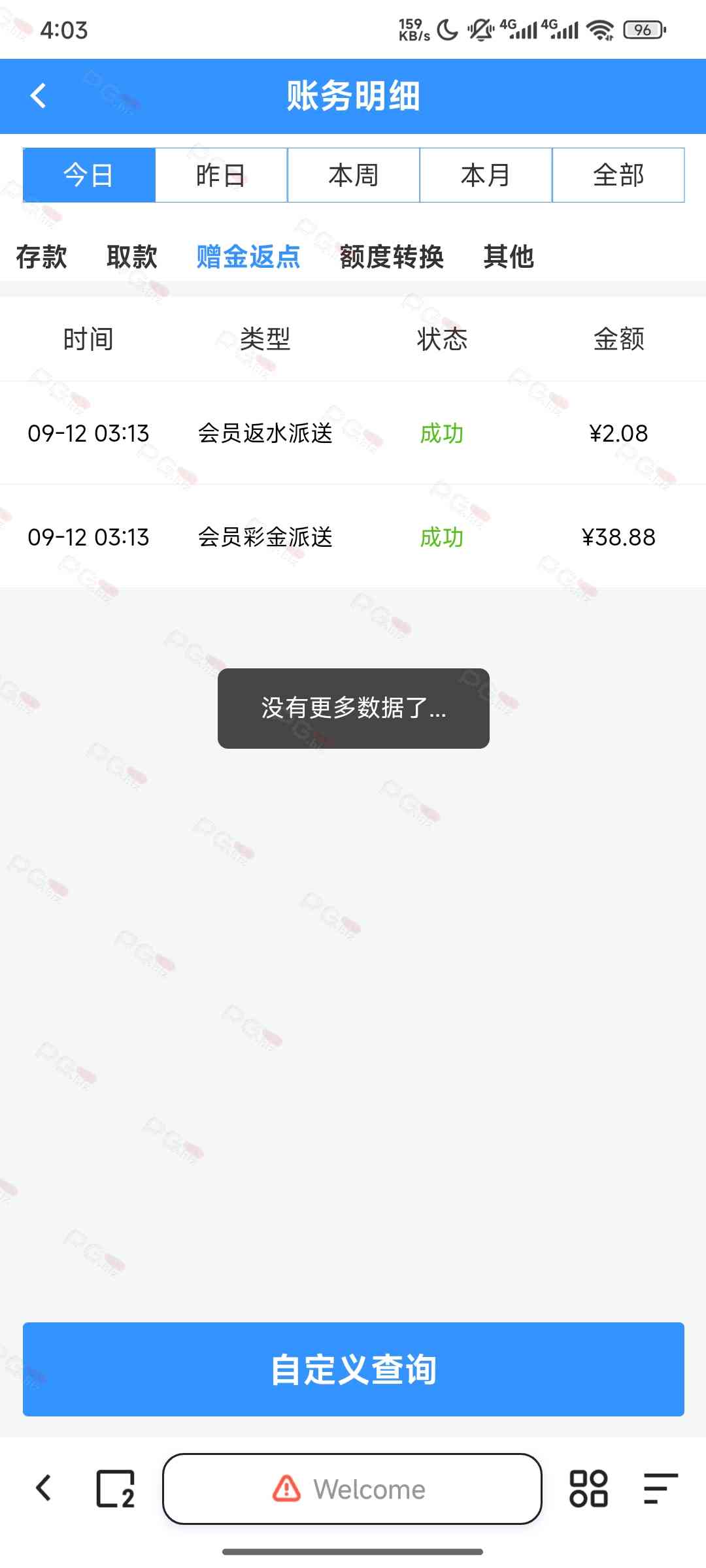Open the browser tabs switcher

click(116, 1488)
